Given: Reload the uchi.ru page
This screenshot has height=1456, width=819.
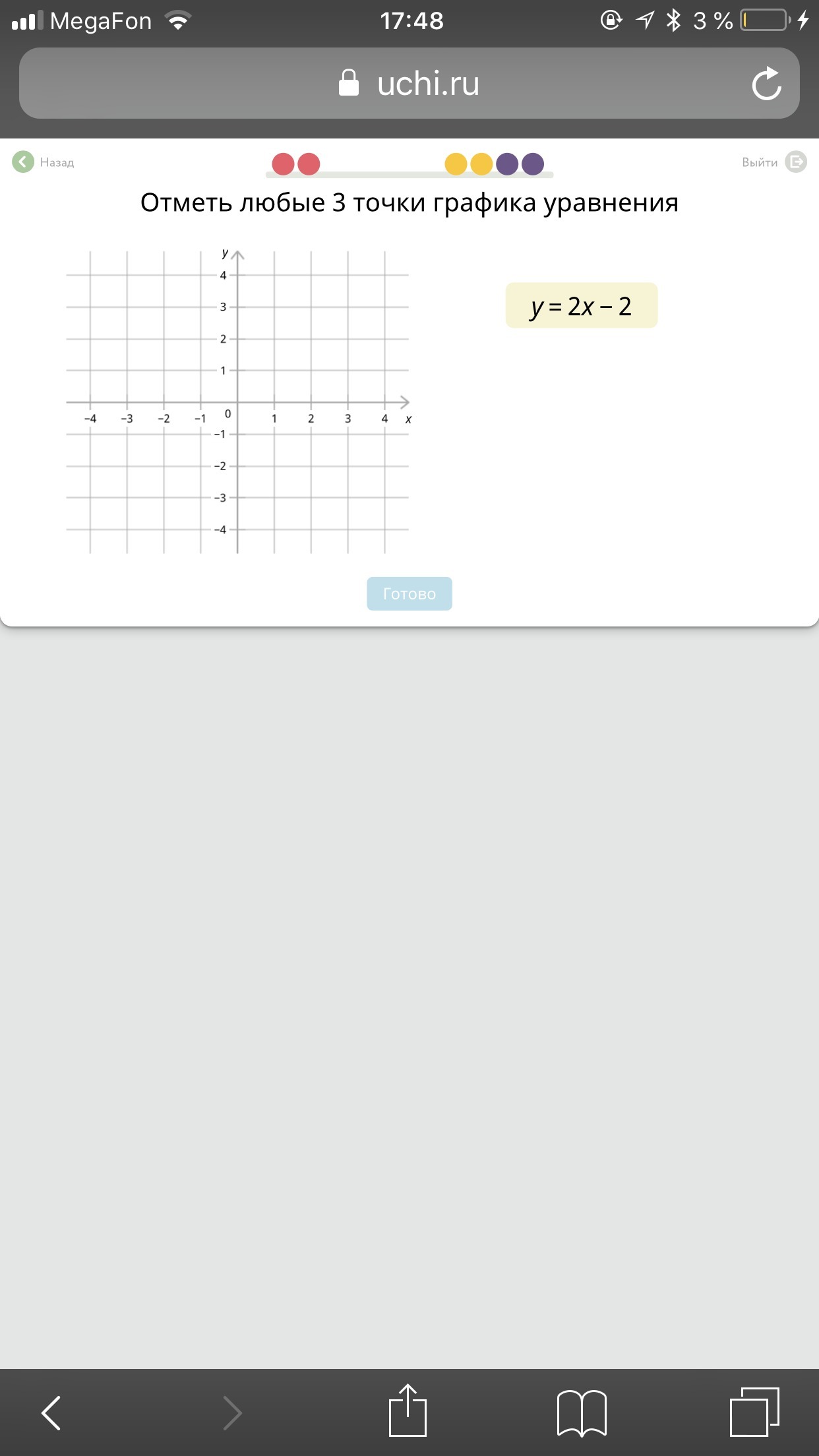Looking at the screenshot, I should (x=766, y=84).
